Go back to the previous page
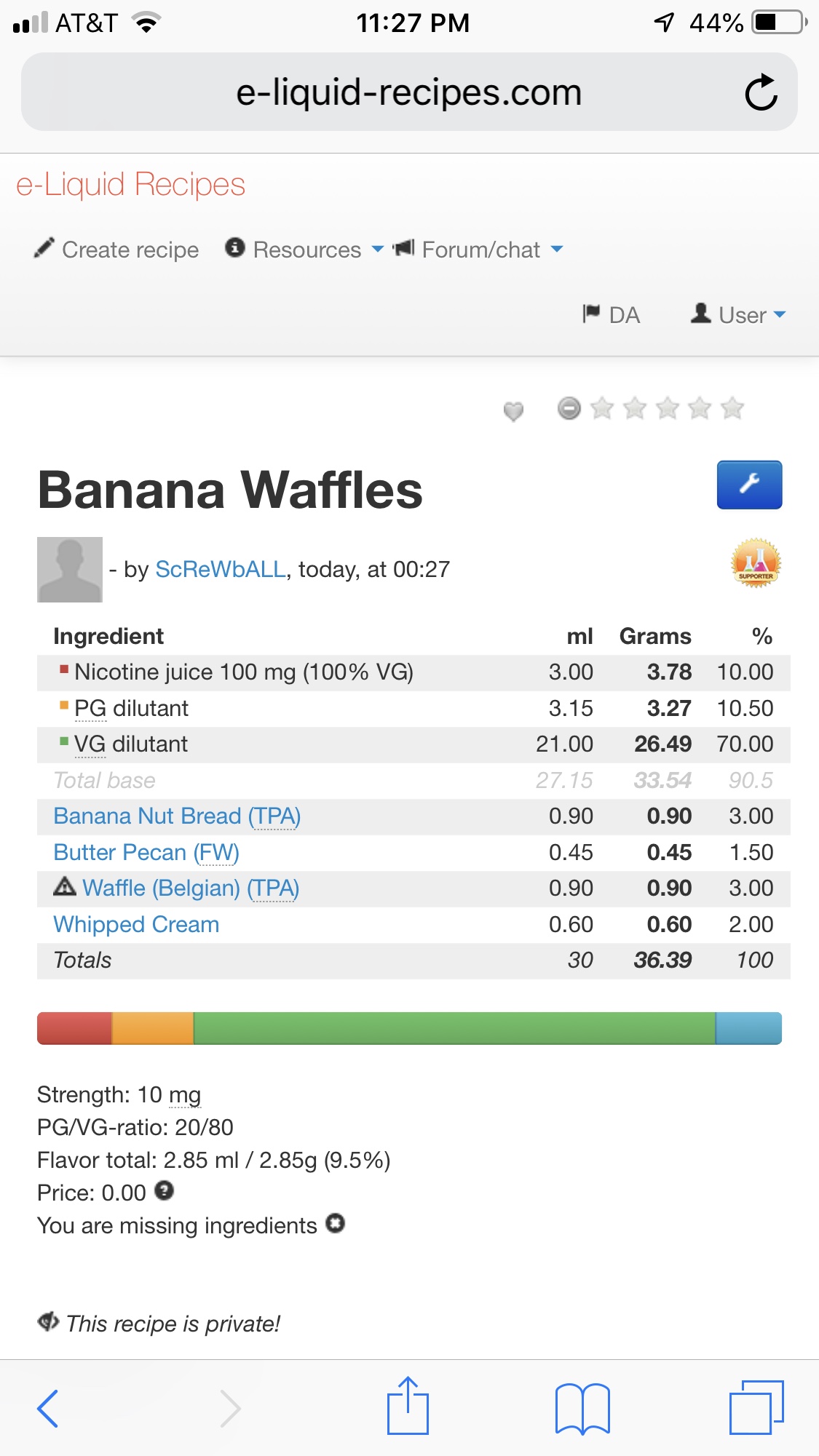 pos(48,1407)
